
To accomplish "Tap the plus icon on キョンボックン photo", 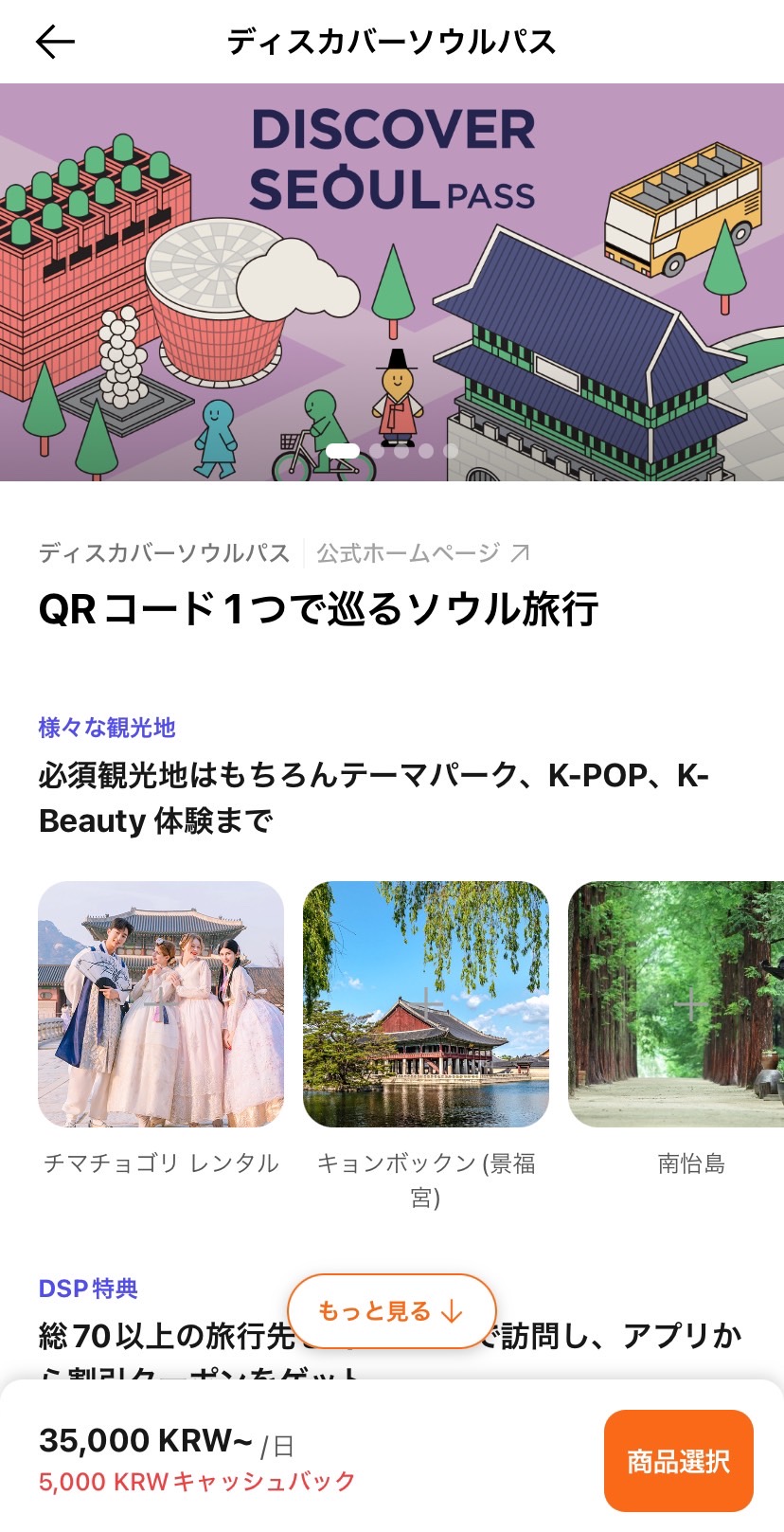I will (425, 1004).
